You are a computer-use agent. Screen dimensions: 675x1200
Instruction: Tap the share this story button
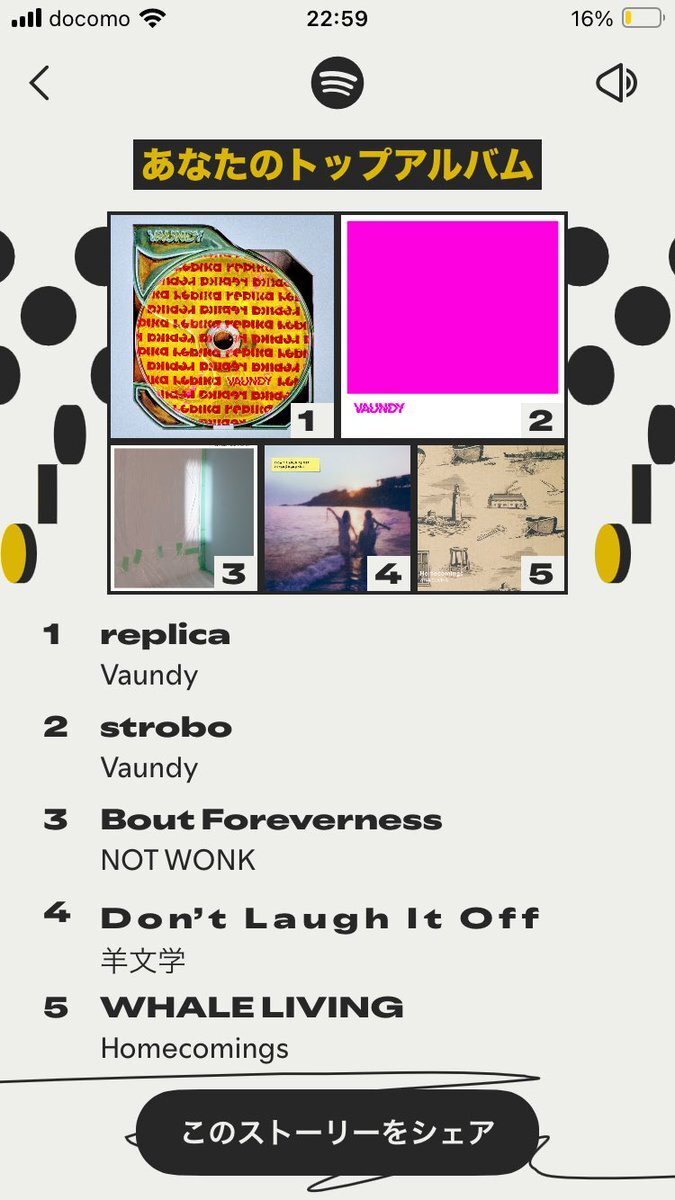(338, 1132)
